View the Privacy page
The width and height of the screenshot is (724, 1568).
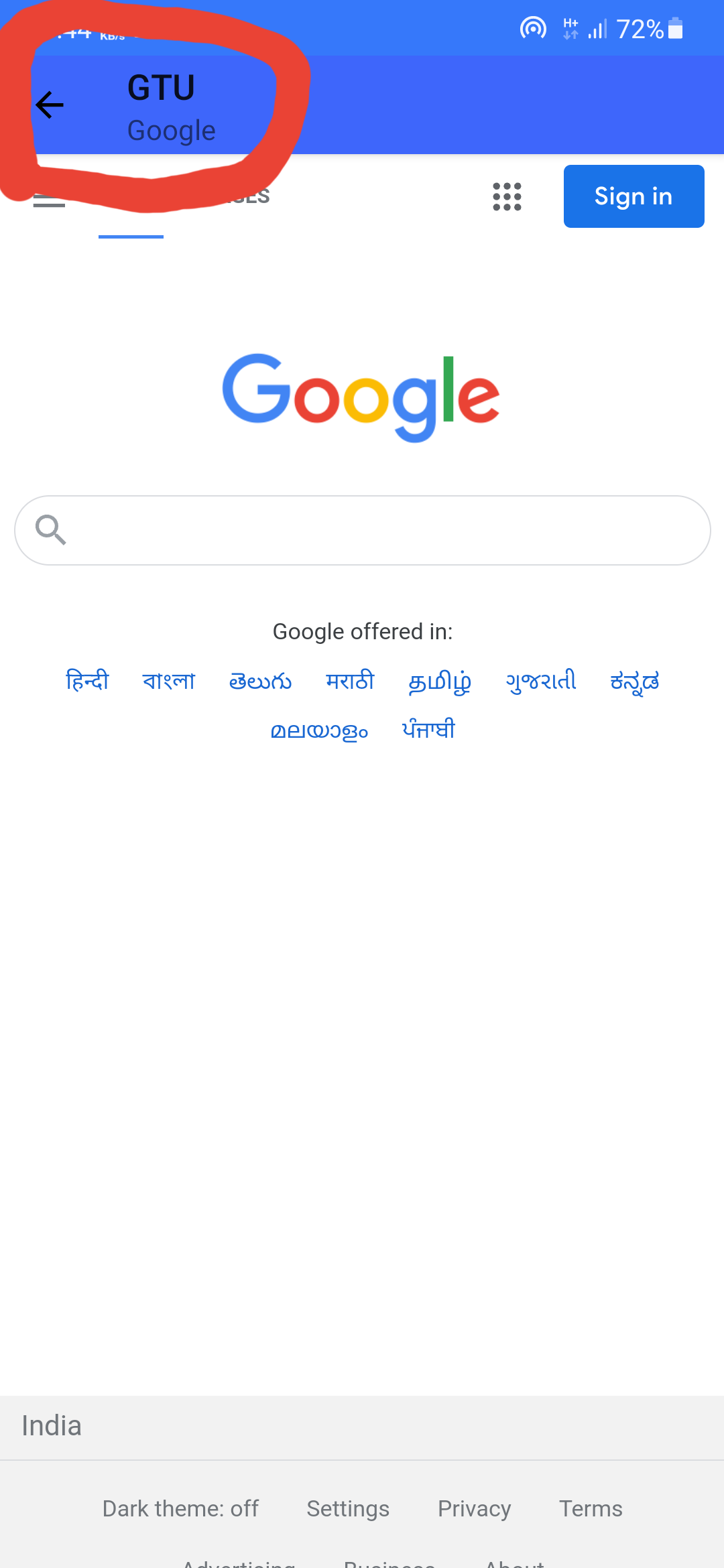pyautogui.click(x=474, y=1508)
